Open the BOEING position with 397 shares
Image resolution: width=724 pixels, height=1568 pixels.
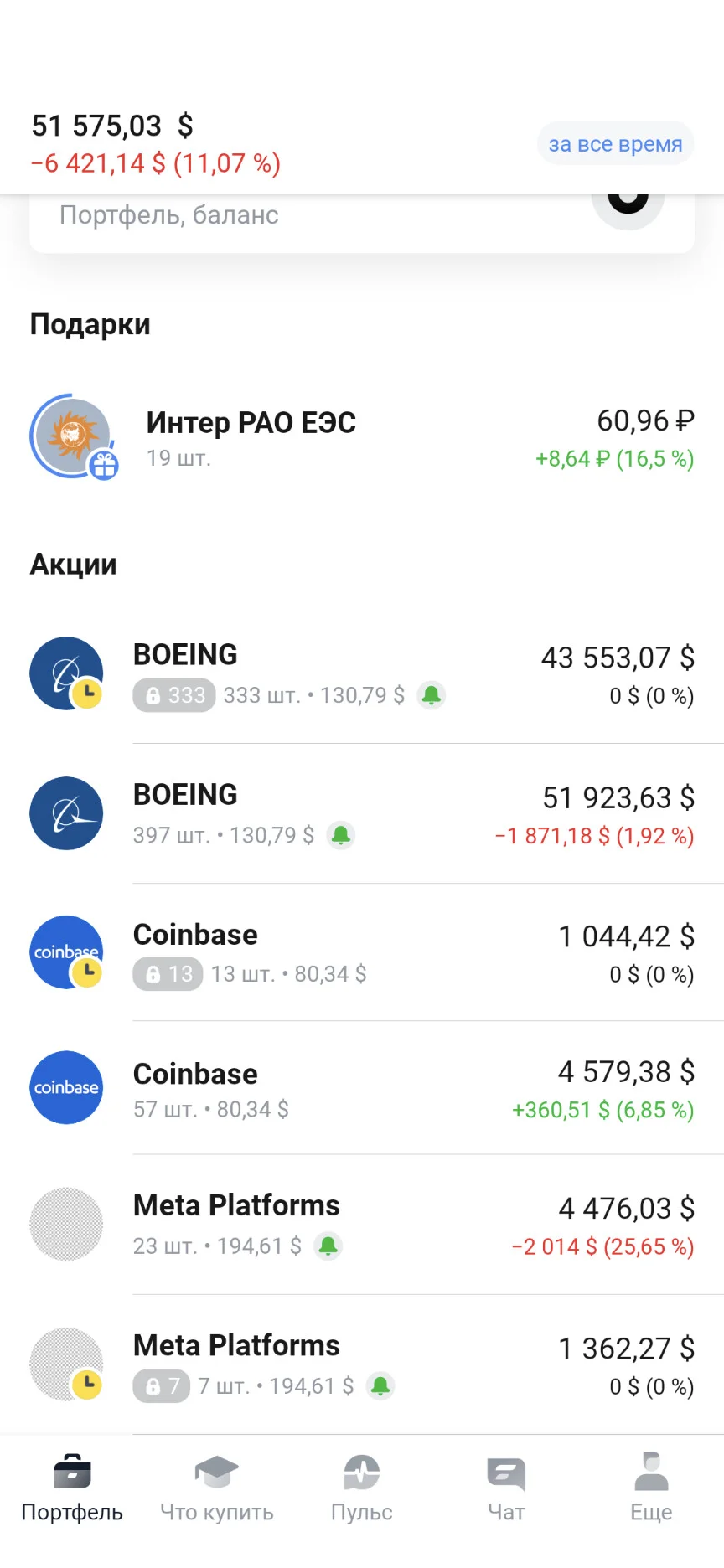coord(362,813)
